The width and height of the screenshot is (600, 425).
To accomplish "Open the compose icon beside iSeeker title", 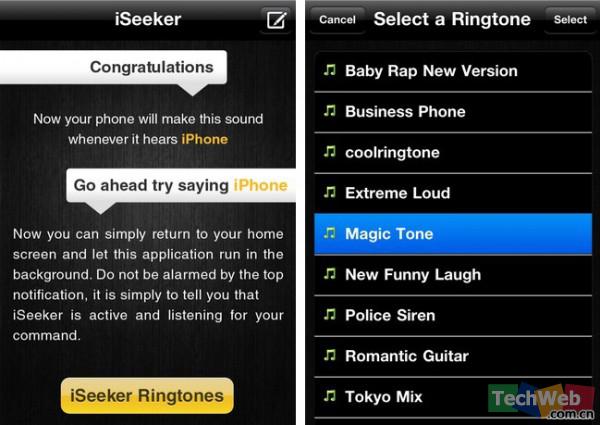I will pyautogui.click(x=274, y=19).
